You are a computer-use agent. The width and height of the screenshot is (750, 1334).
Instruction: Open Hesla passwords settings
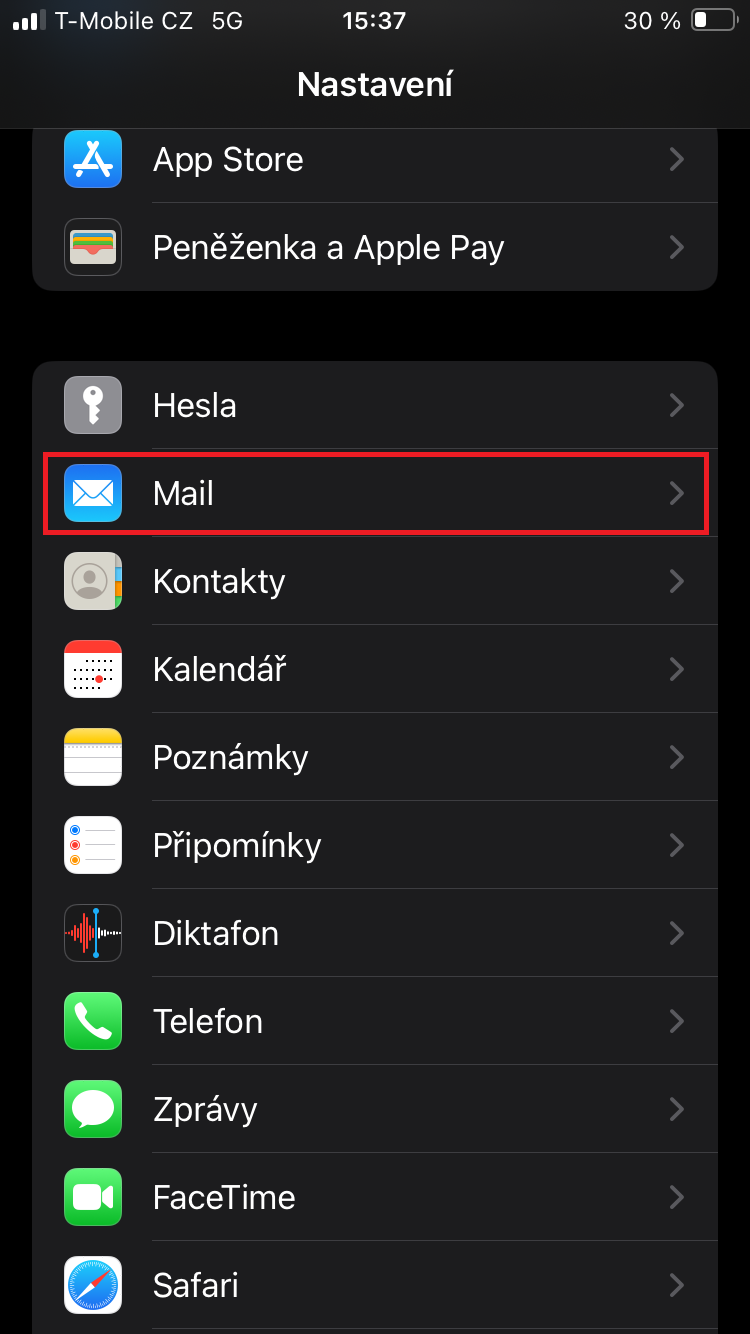tap(375, 405)
